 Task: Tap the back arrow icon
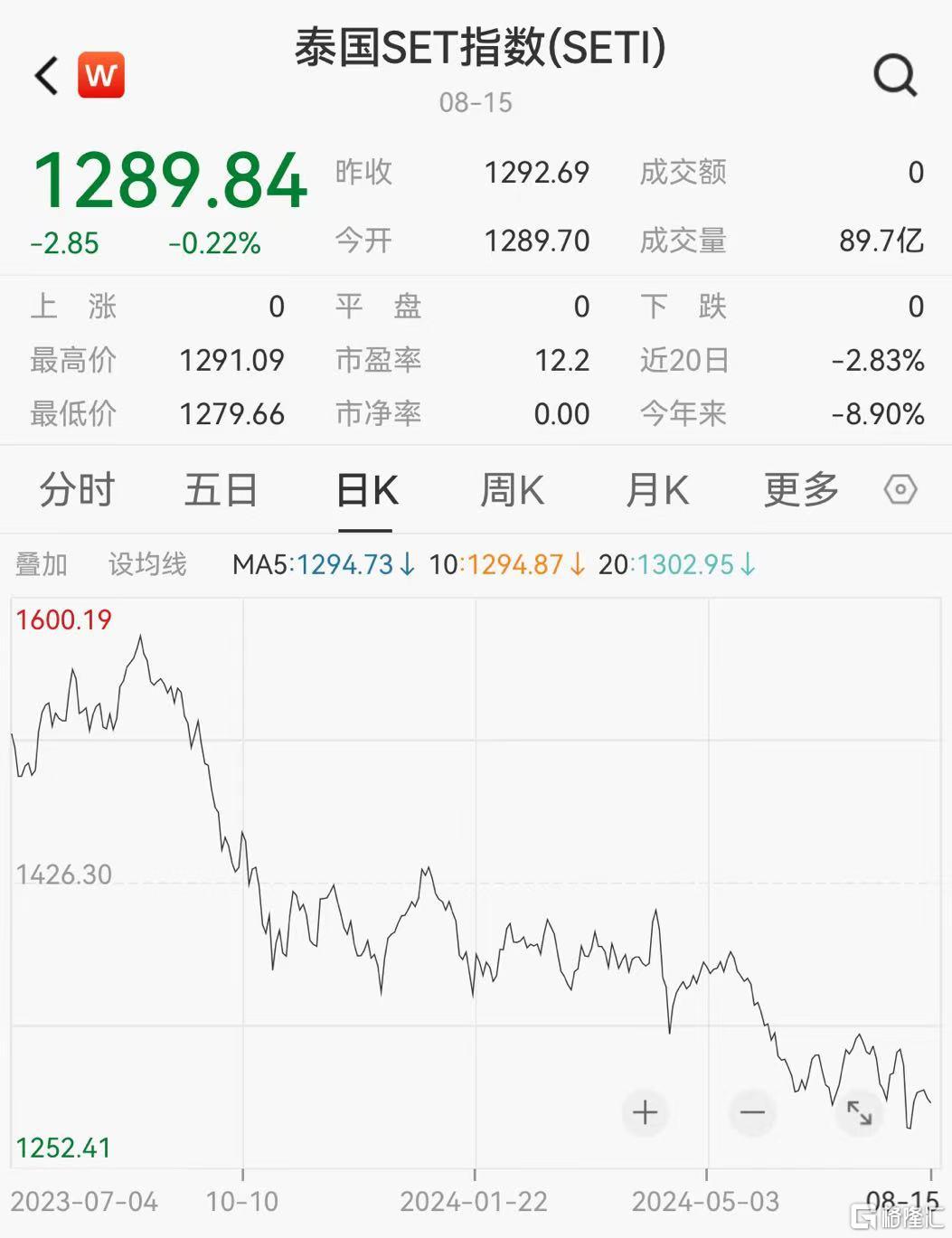pos(43,75)
